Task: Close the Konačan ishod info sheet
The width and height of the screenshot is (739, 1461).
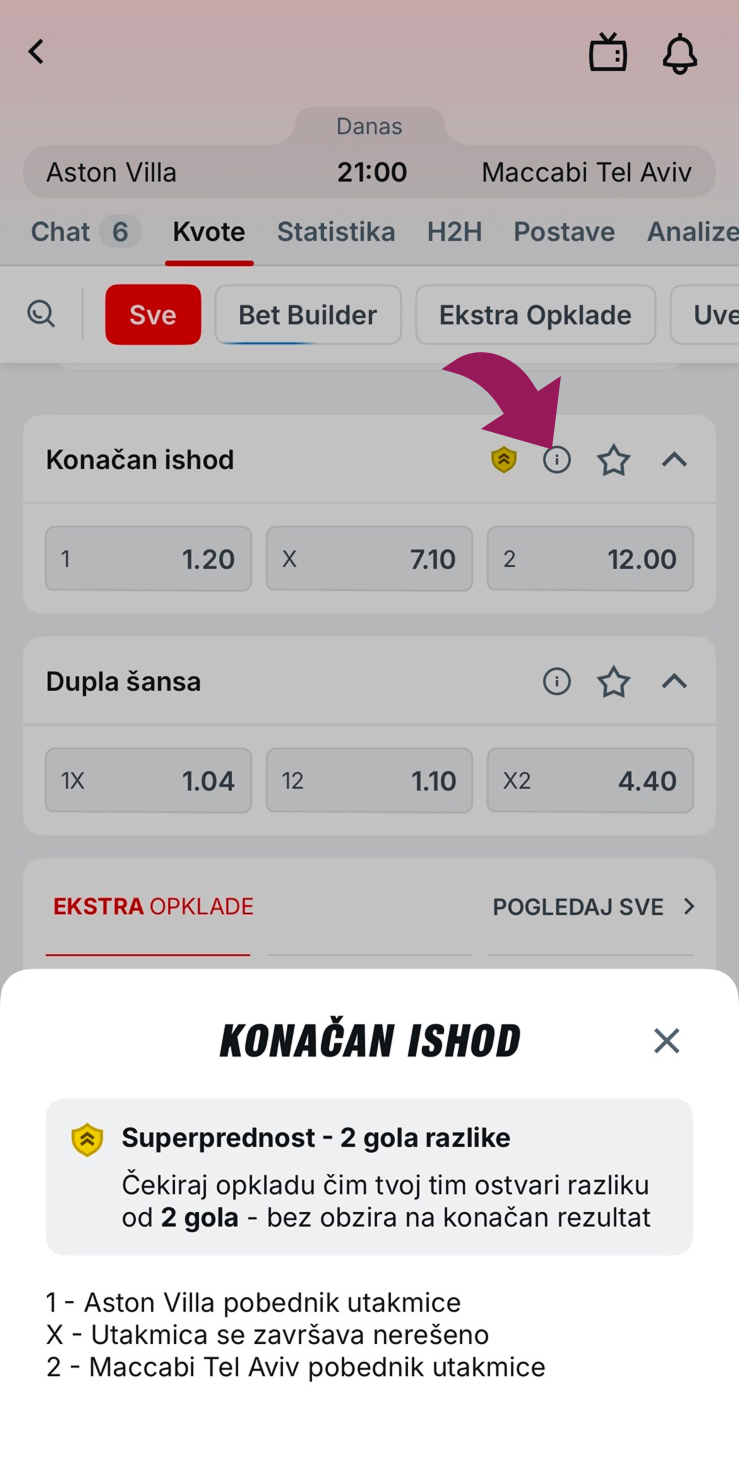Action: (x=667, y=1041)
